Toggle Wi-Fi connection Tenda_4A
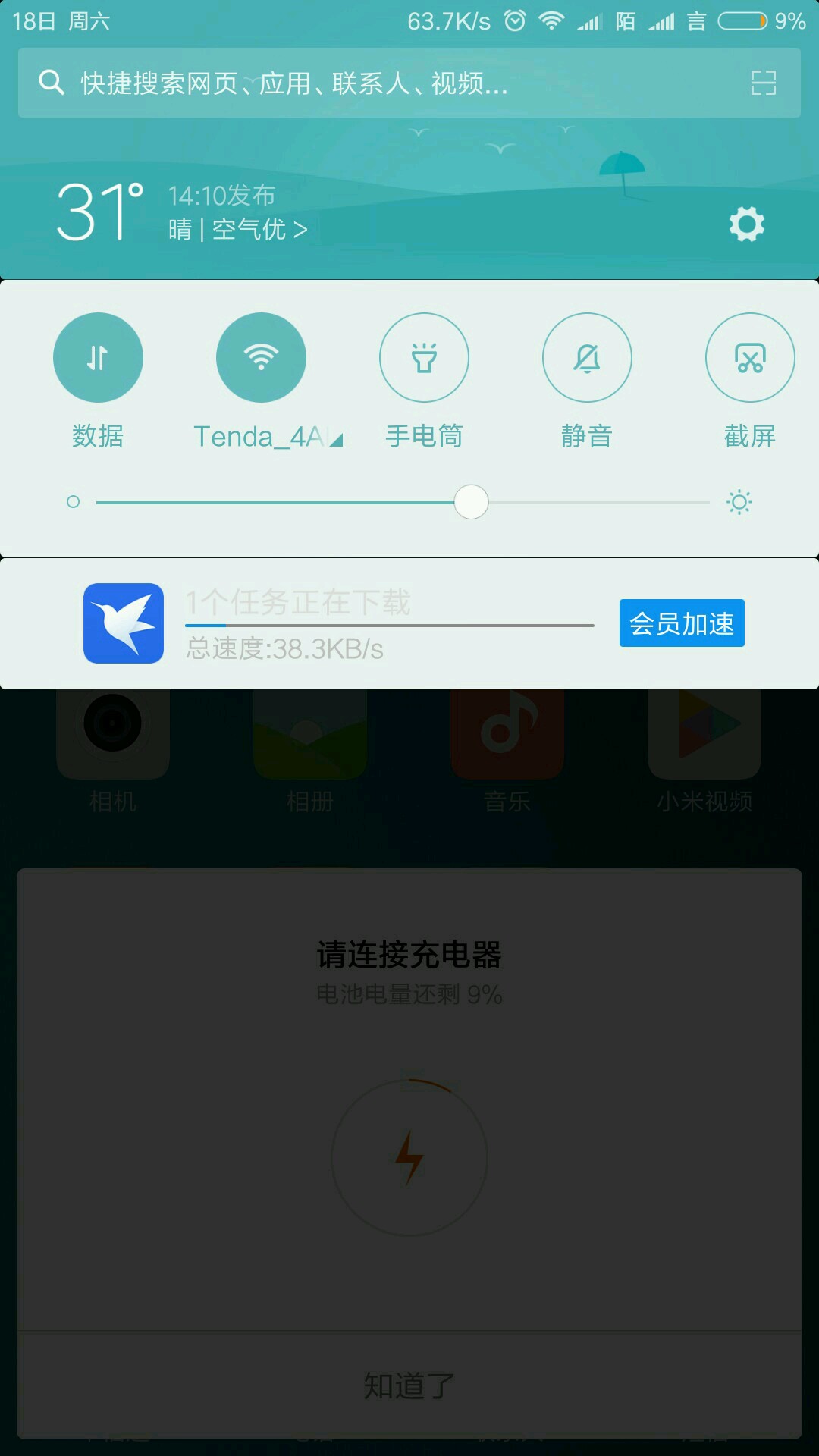Viewport: 819px width, 1456px height. pos(261,356)
